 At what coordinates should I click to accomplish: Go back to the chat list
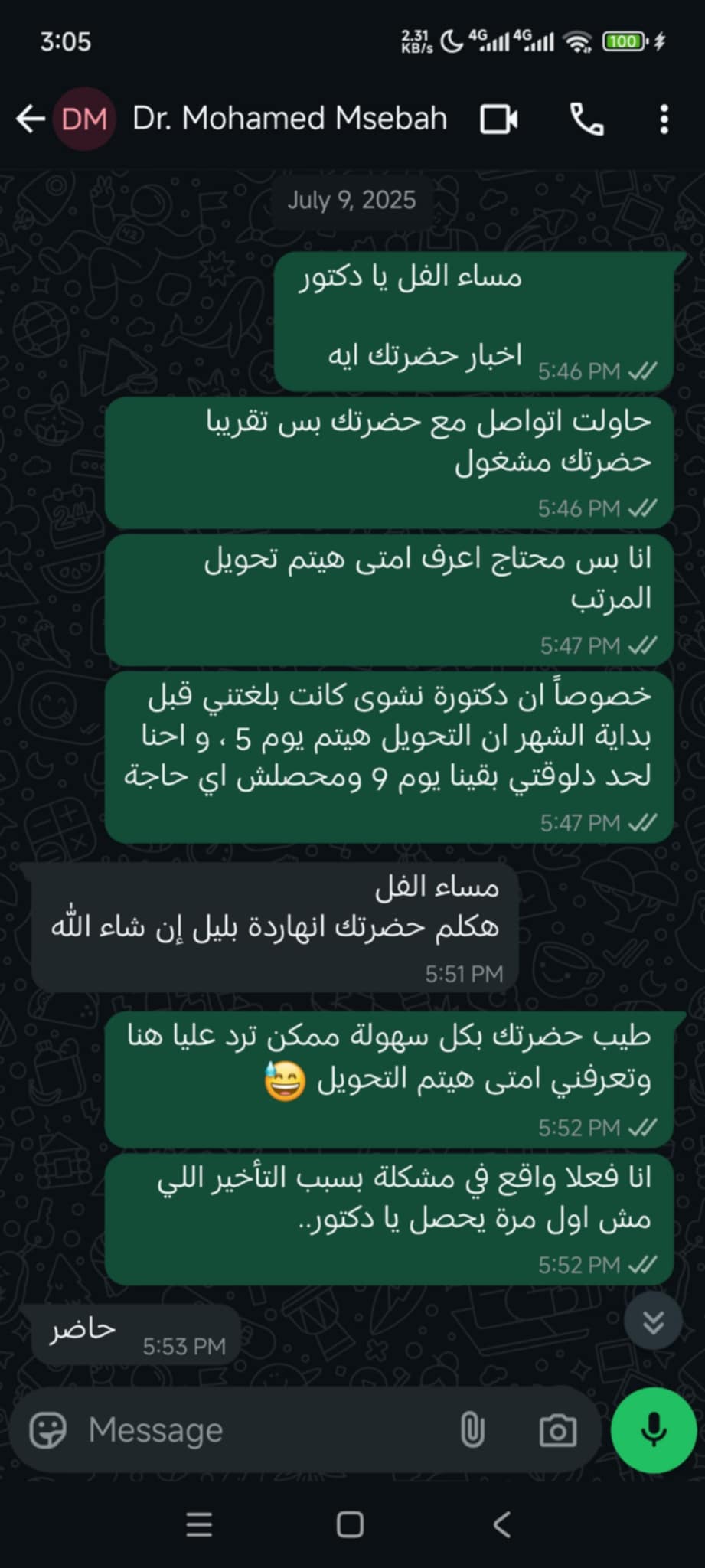click(x=31, y=119)
